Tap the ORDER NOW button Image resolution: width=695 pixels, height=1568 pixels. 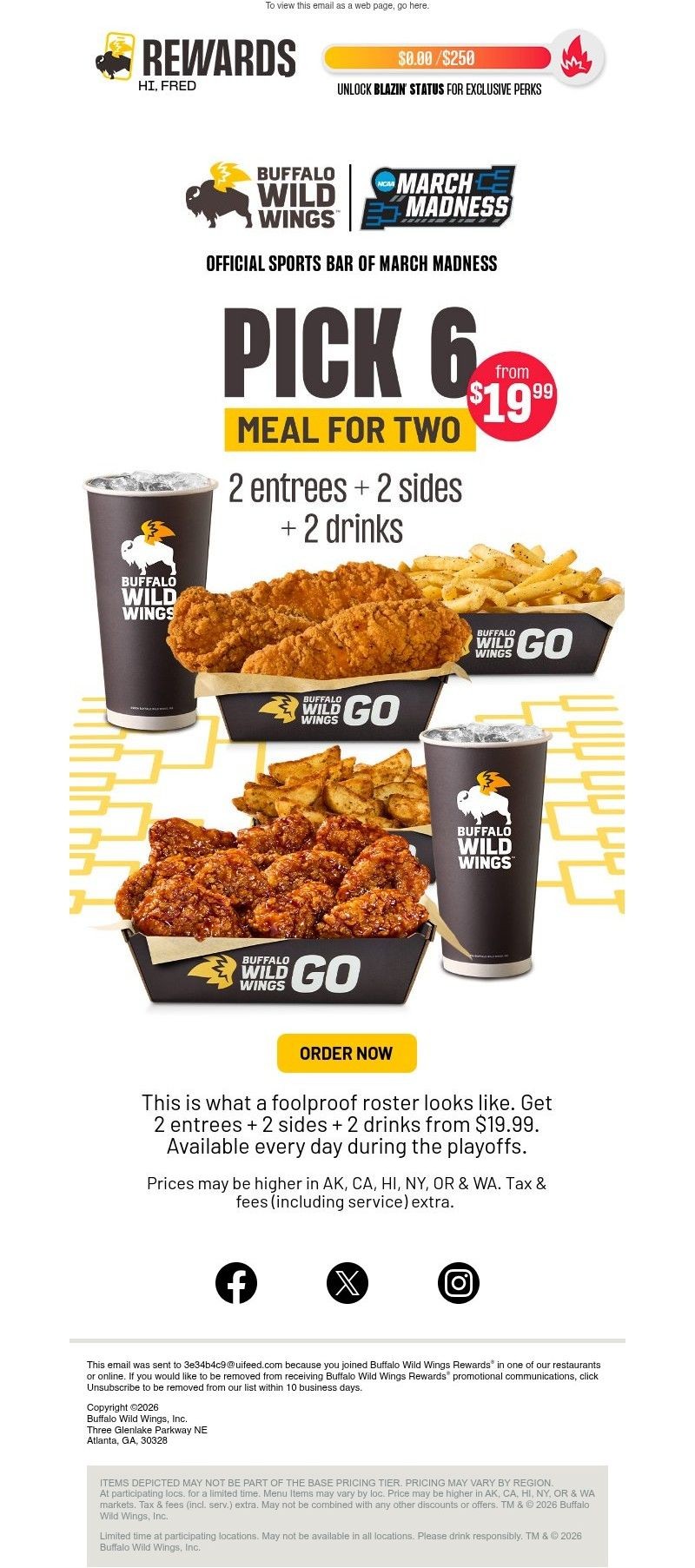[x=347, y=1053]
